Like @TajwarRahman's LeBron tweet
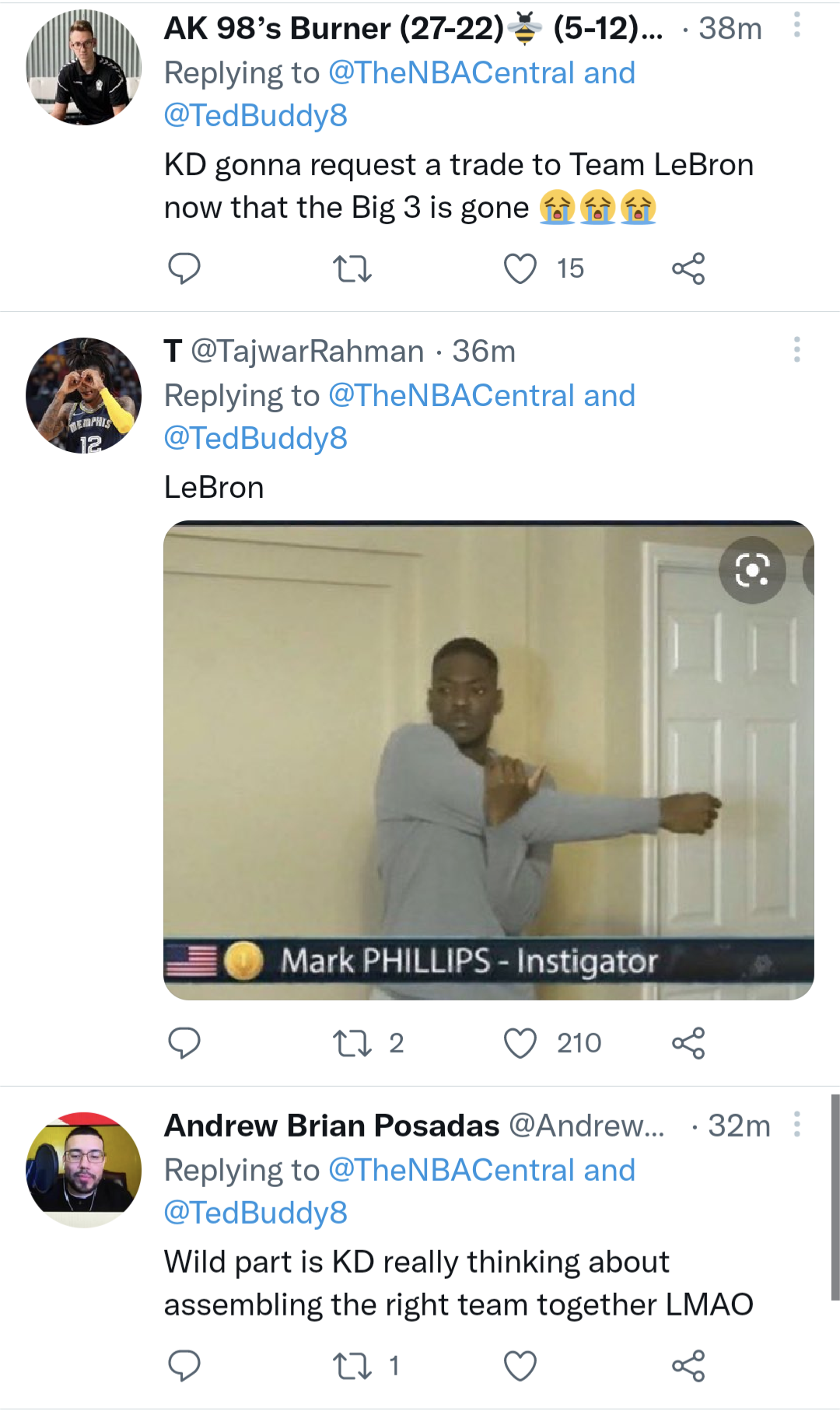Image resolution: width=840 pixels, height=1415 pixels. [520, 1043]
